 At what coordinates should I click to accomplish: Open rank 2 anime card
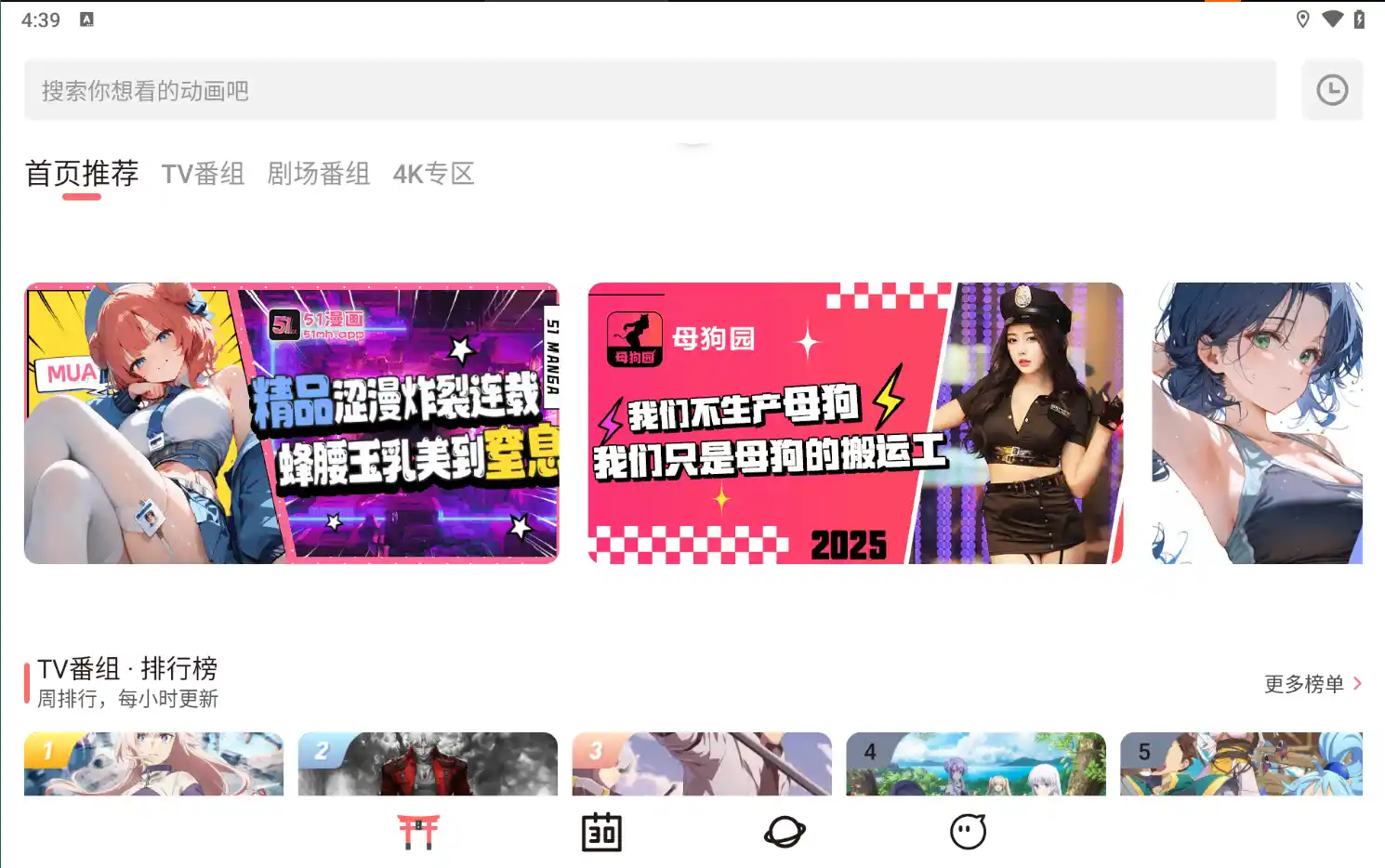pyautogui.click(x=428, y=764)
